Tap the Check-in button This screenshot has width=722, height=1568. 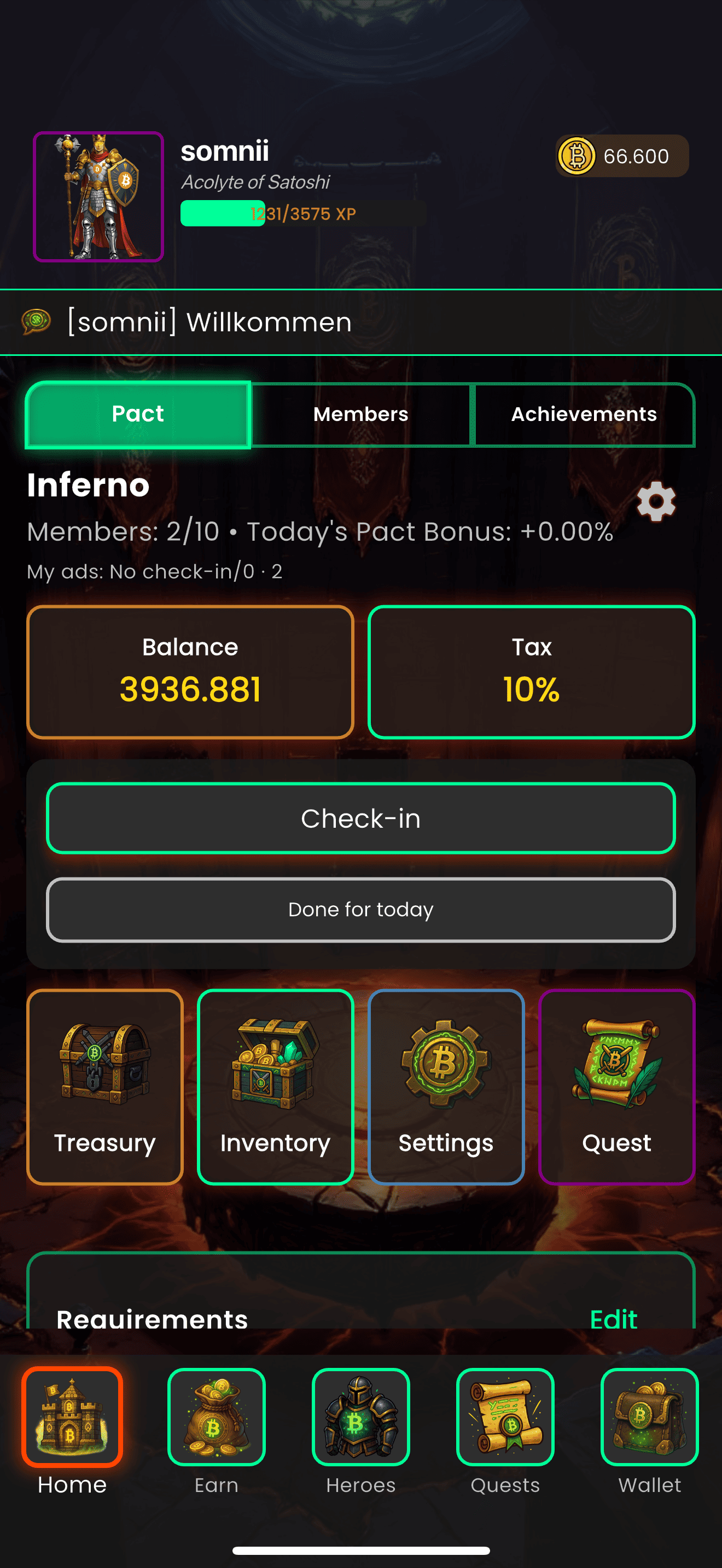(360, 818)
